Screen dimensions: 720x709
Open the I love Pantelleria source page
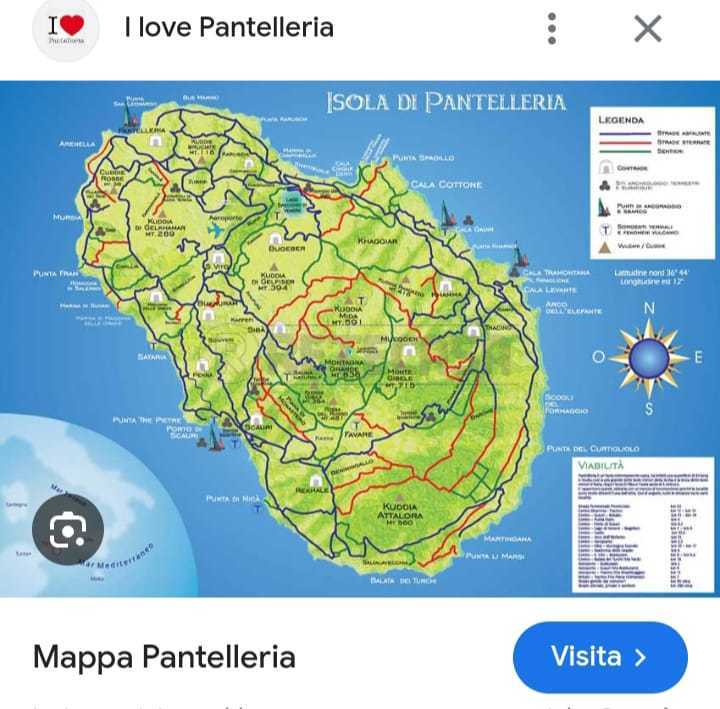pos(228,28)
